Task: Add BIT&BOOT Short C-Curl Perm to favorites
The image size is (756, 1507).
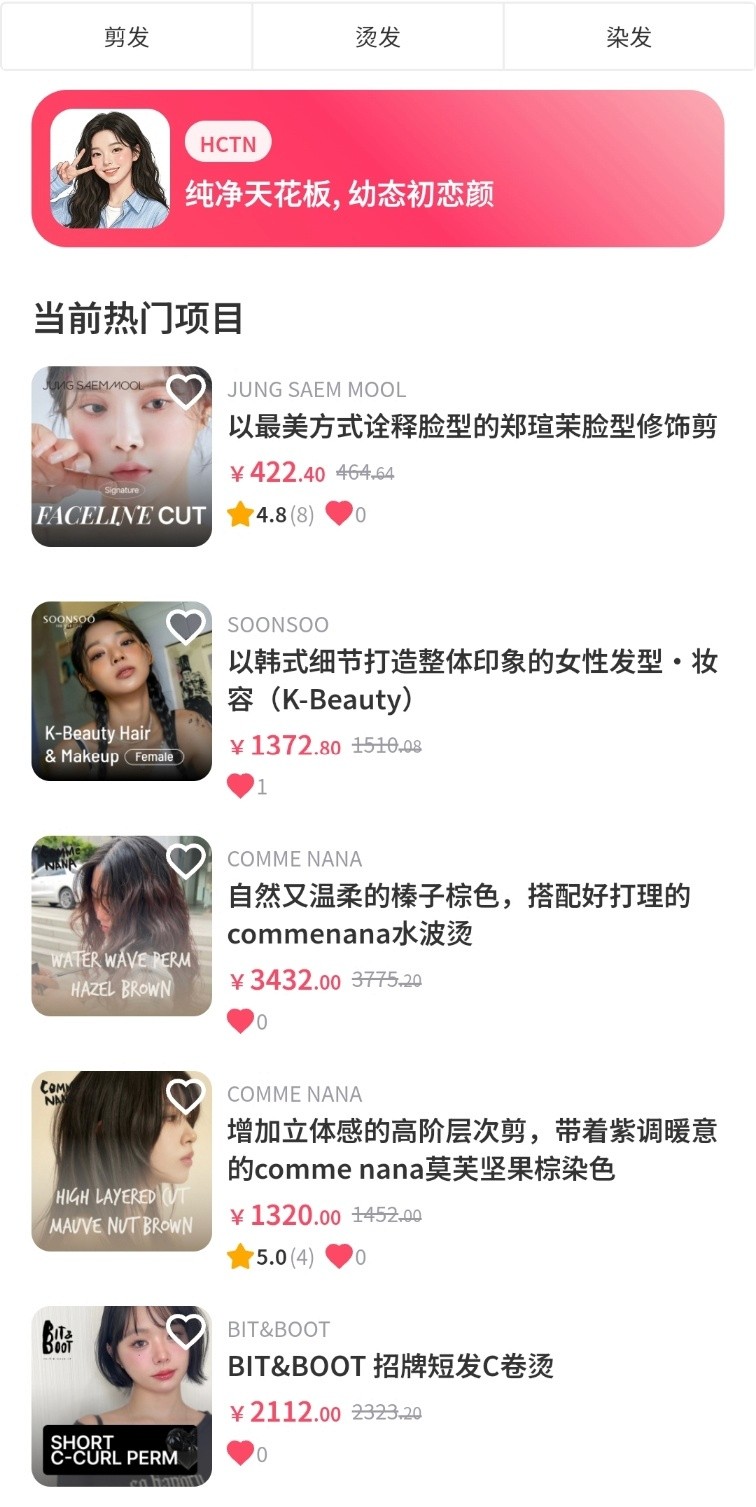Action: click(x=186, y=1332)
